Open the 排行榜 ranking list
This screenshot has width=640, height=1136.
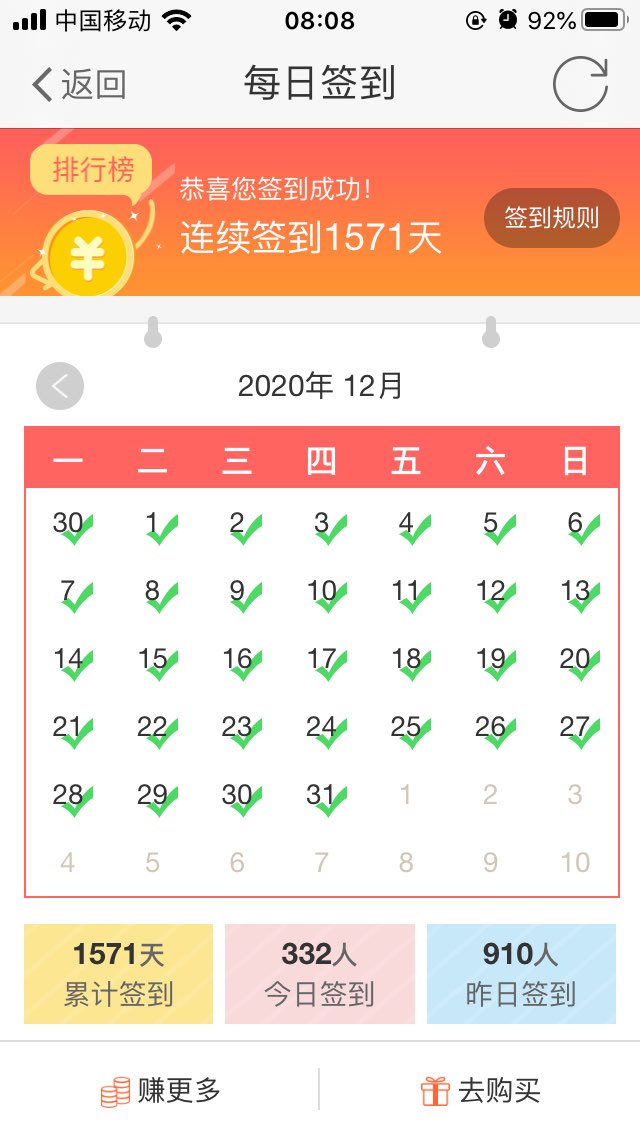click(93, 170)
